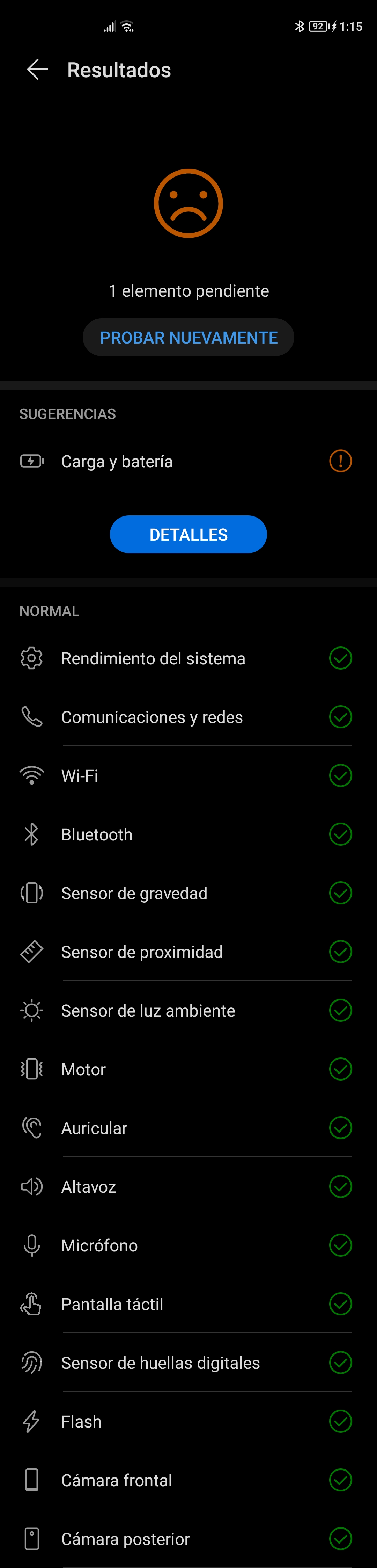Tap the PROBAR NUEVAMENTE button
The height and width of the screenshot is (1568, 377).
pos(188,338)
